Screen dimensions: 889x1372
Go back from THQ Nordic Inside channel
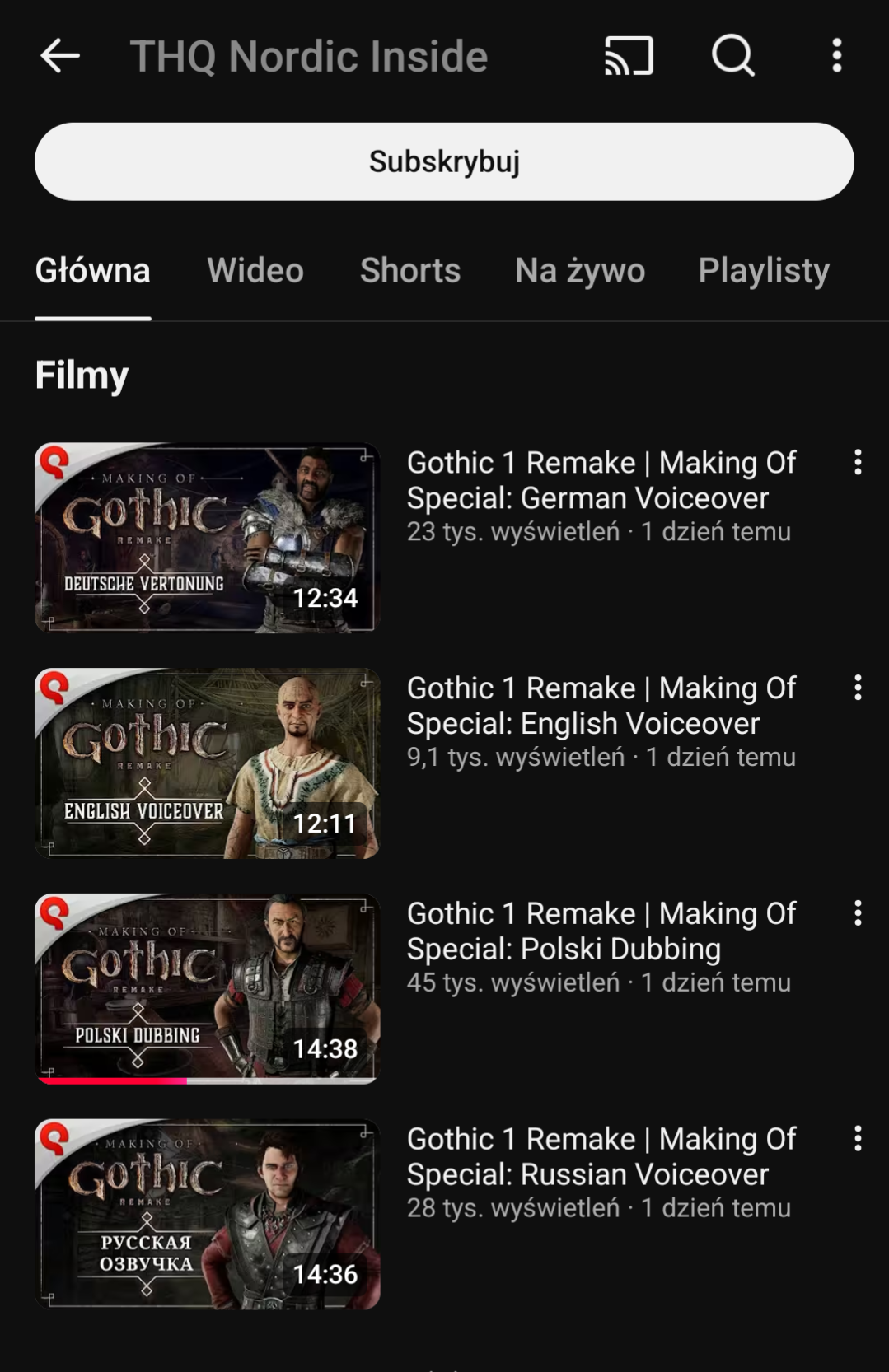[60, 56]
